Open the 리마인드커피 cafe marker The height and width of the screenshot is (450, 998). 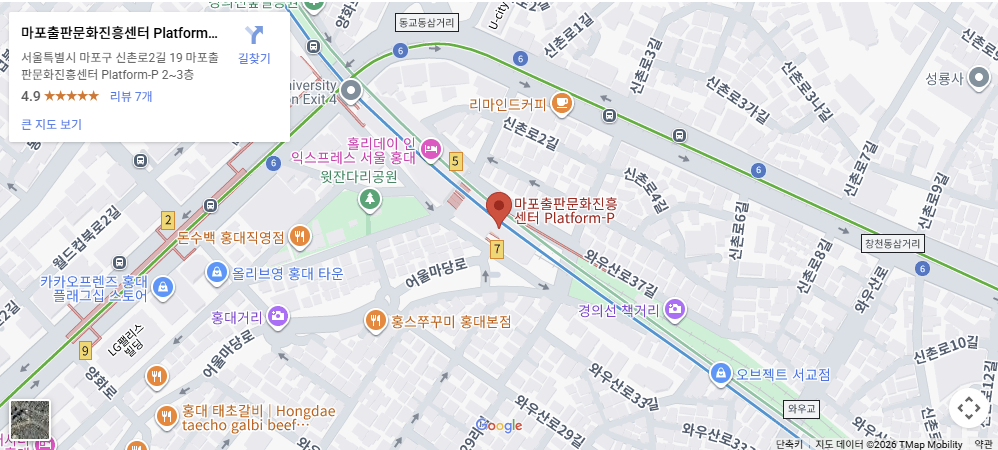point(562,102)
